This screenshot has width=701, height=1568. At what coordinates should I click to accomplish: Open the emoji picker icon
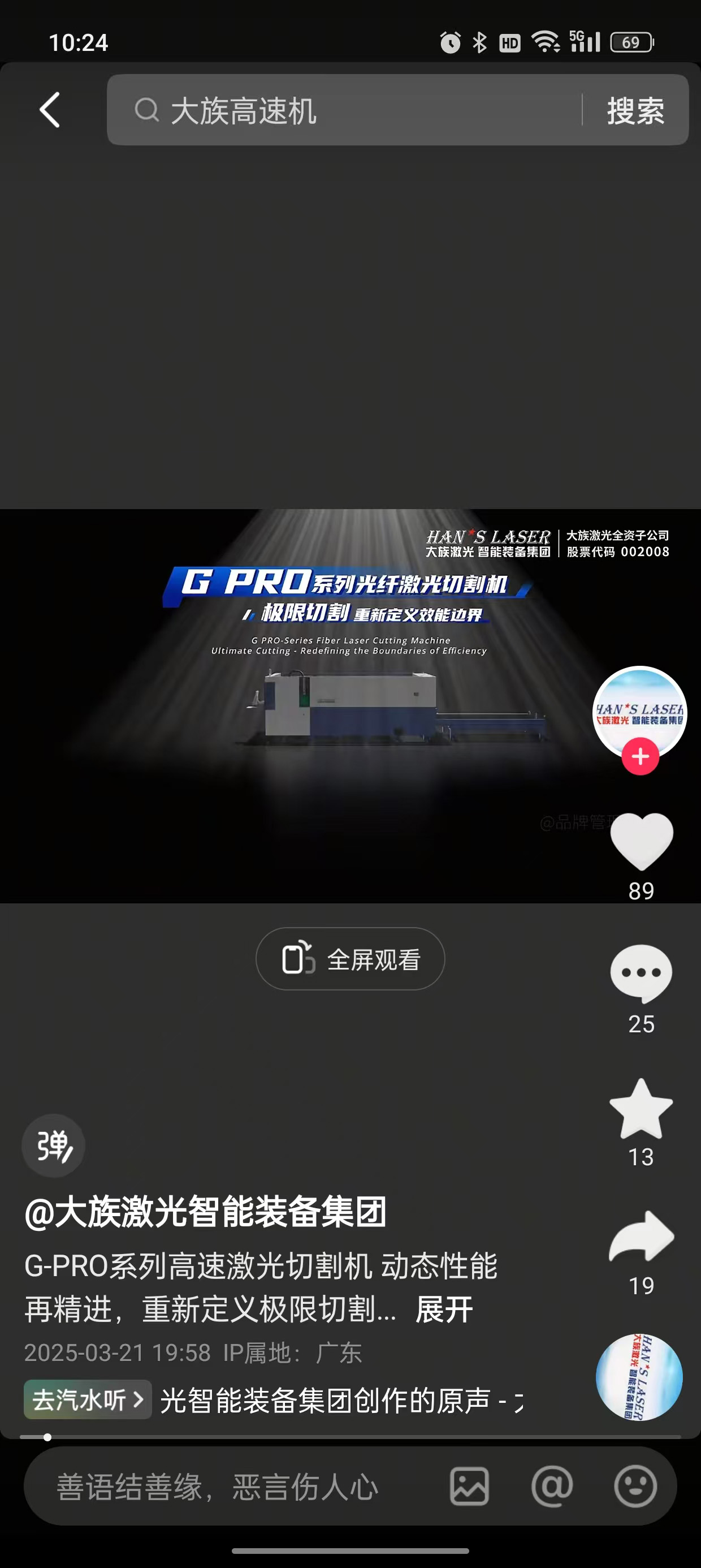click(635, 1487)
